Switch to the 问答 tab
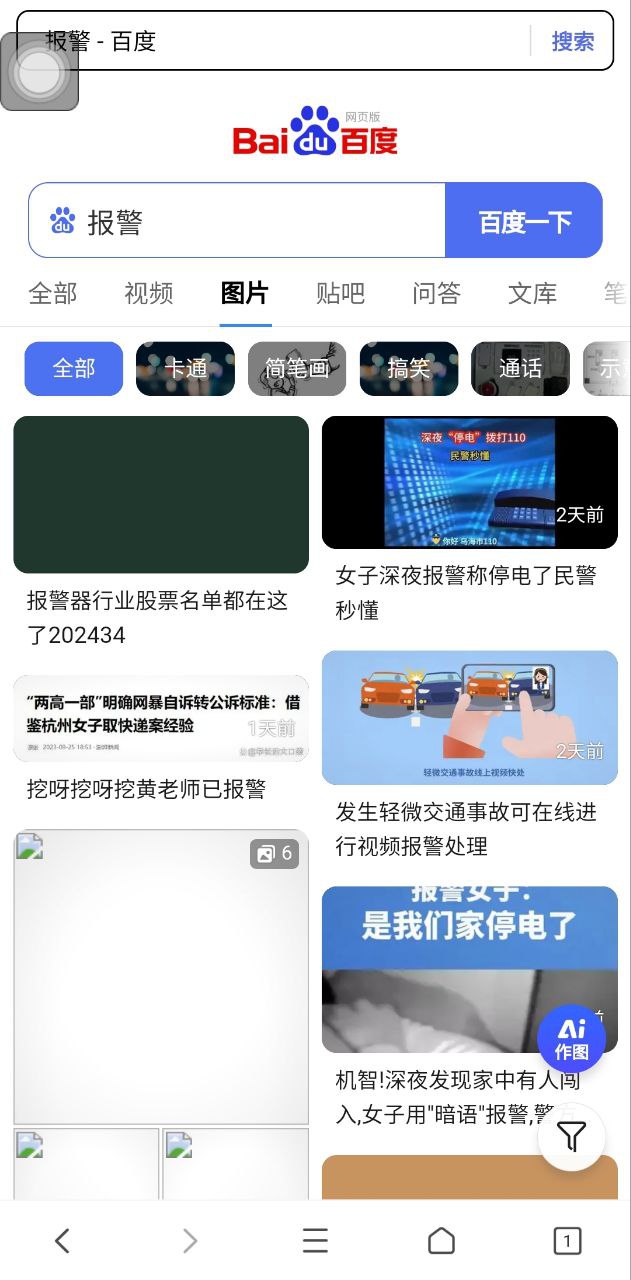 [x=436, y=293]
